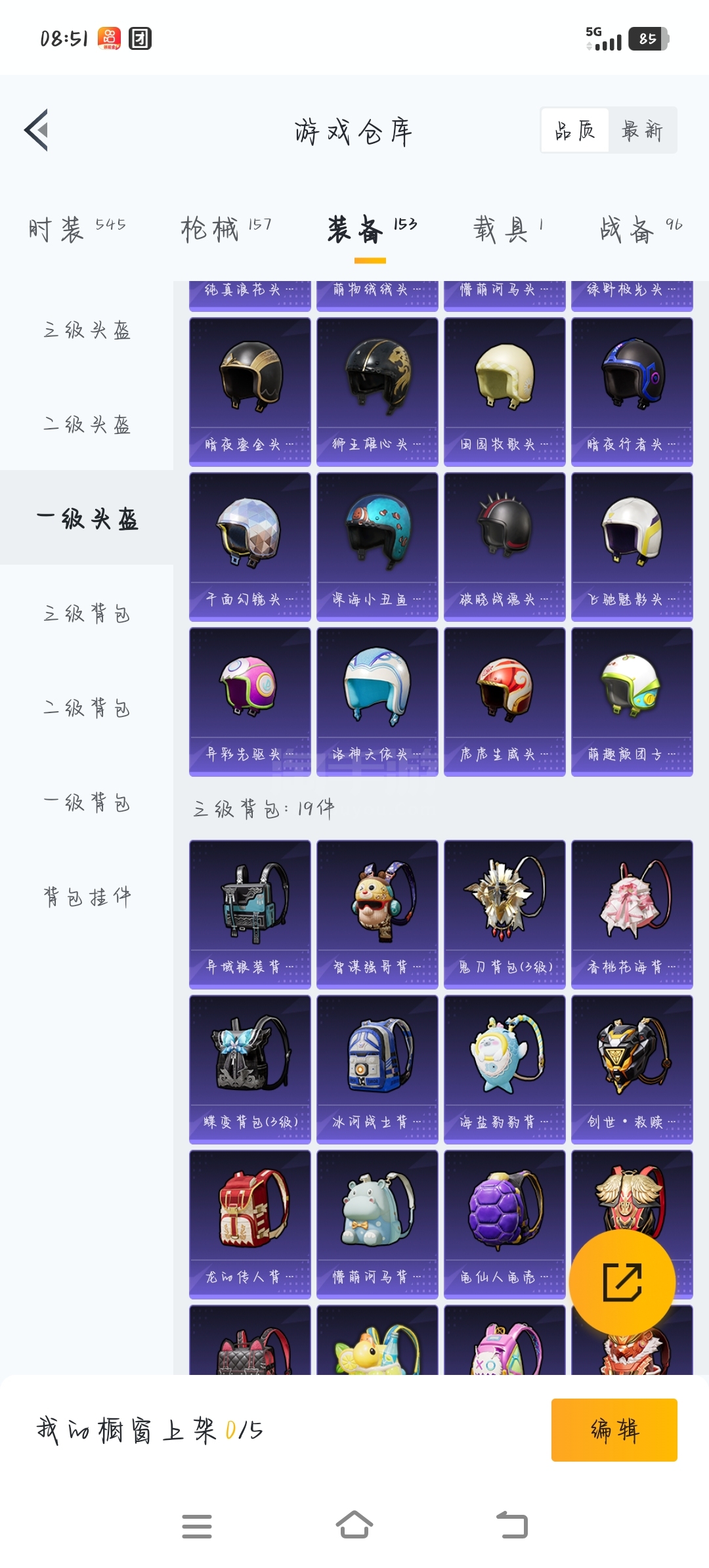709x1568 pixels.
Task: View the 虎虎生威 helmet item
Action: coord(505,702)
